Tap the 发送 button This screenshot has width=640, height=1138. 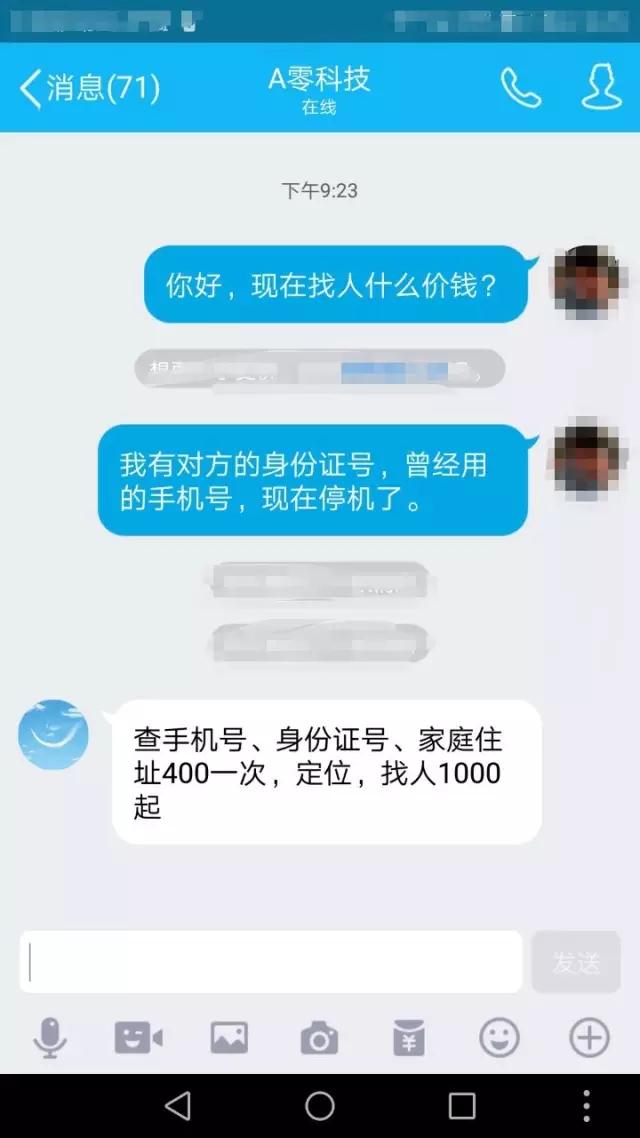576,962
